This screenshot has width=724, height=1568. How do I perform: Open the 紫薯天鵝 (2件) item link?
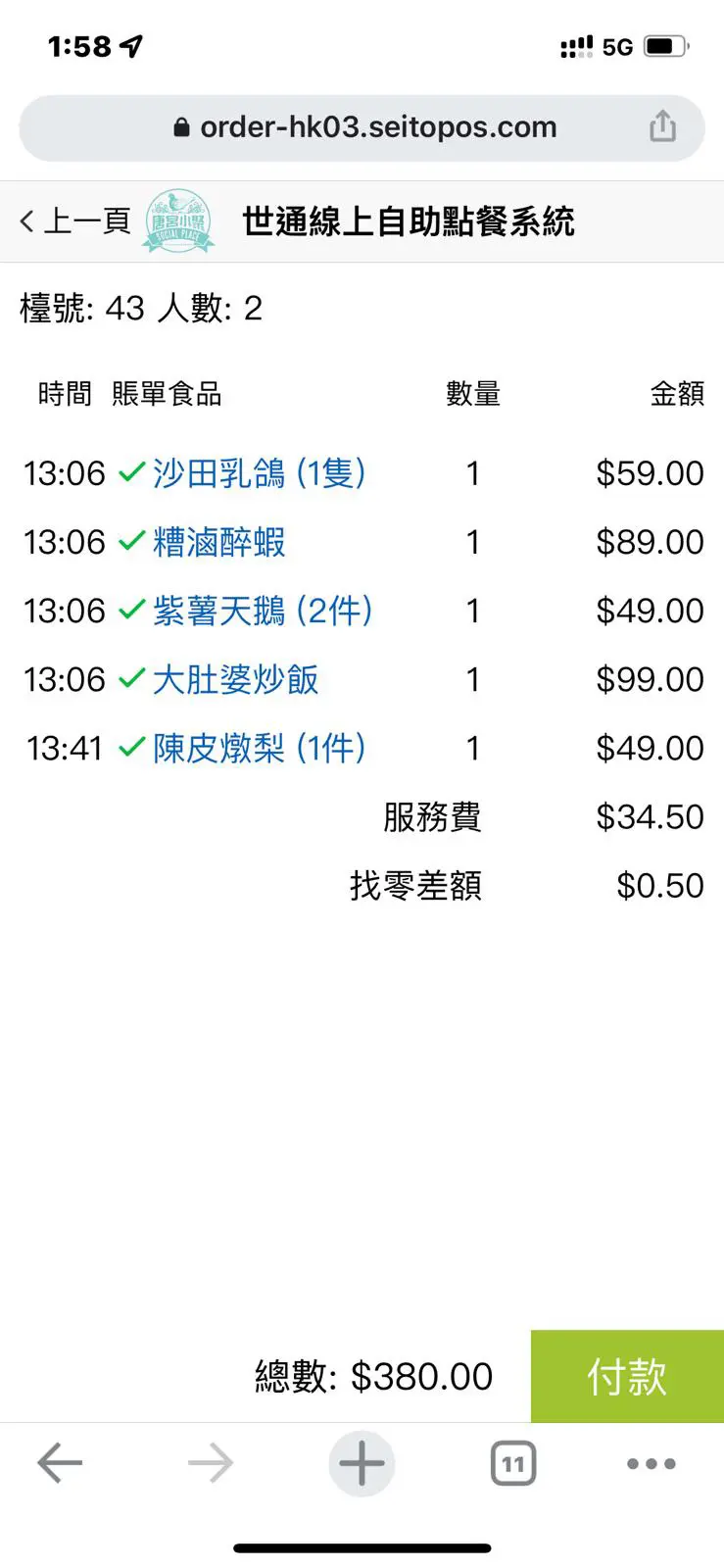pyautogui.click(x=263, y=611)
